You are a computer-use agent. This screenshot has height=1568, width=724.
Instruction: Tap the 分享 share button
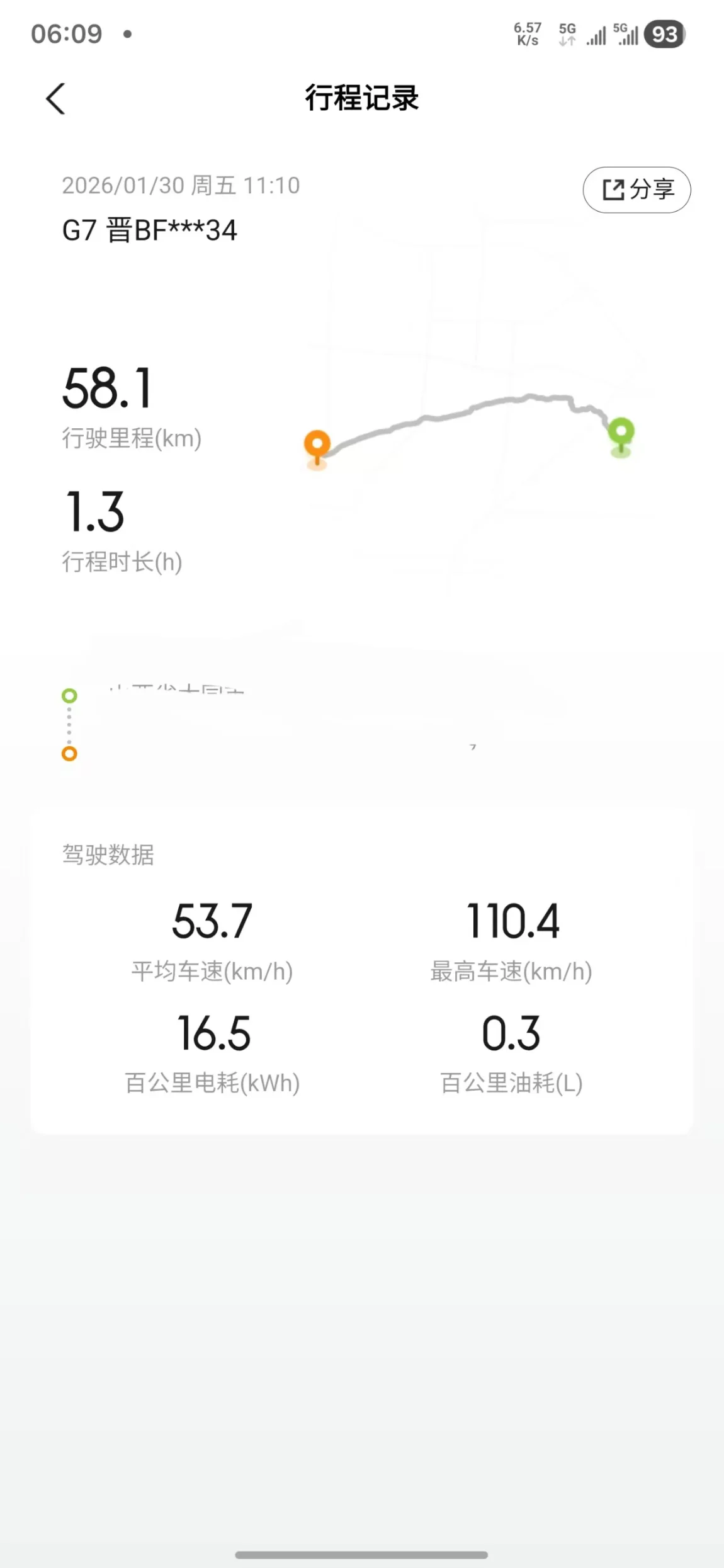pos(636,190)
